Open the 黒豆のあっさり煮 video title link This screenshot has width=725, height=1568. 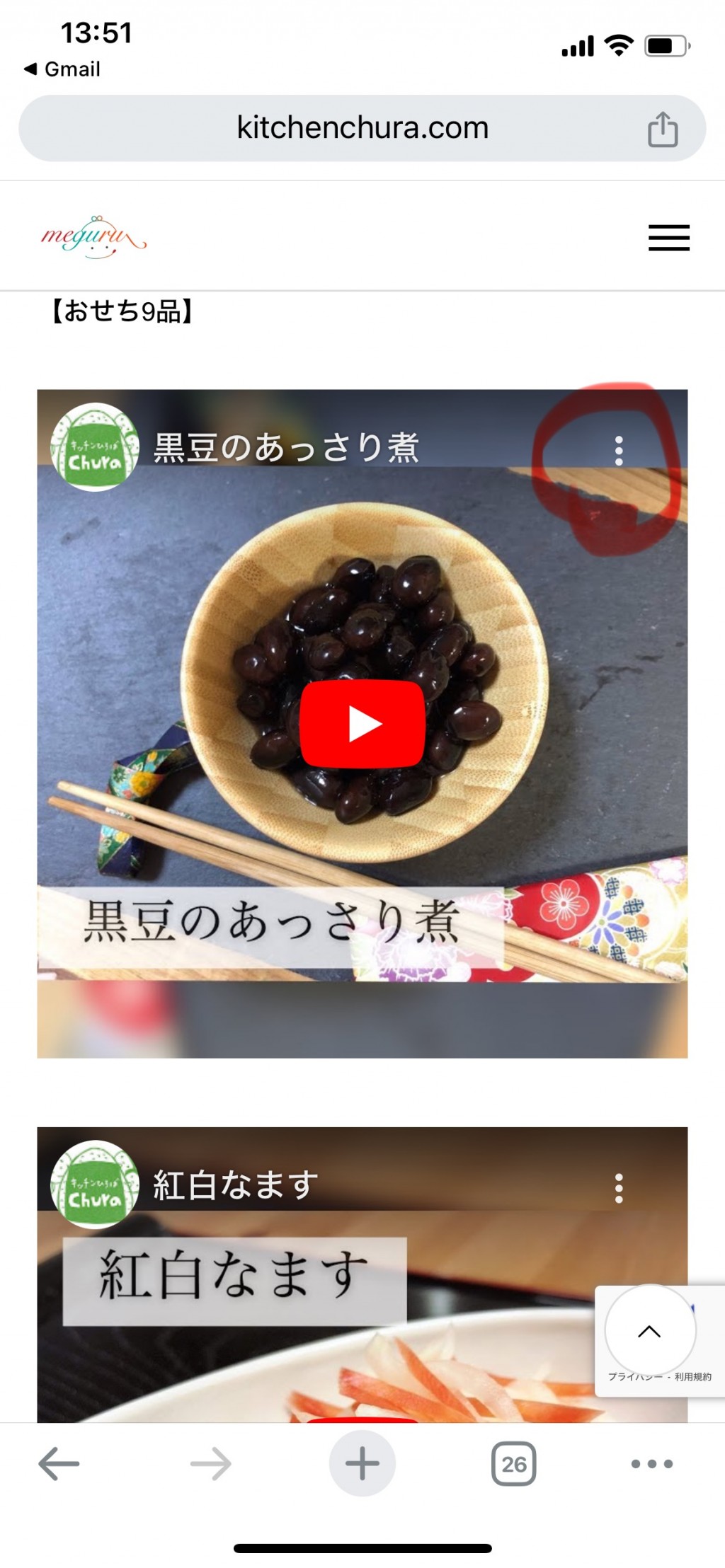(287, 448)
